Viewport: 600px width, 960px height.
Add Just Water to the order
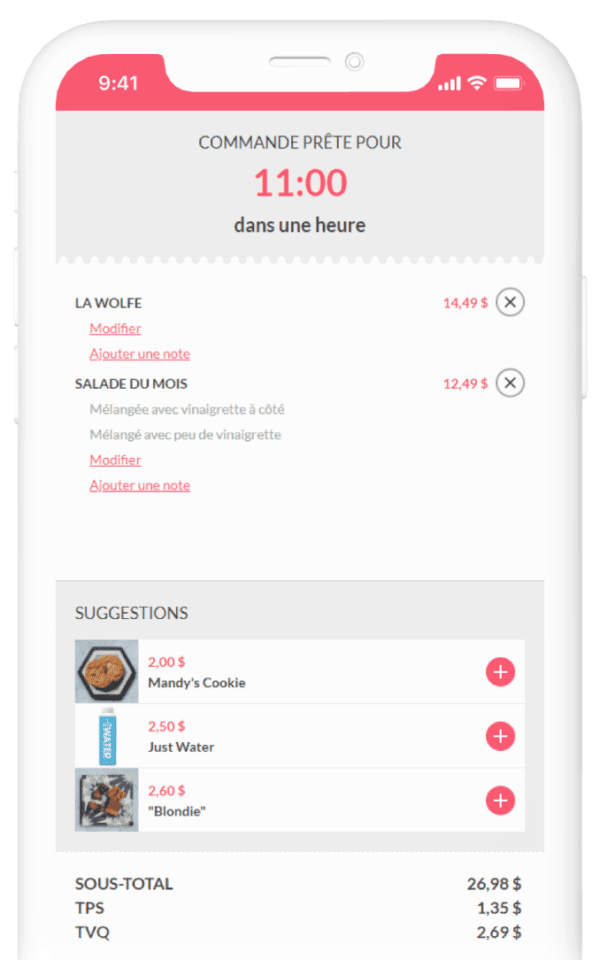500,737
